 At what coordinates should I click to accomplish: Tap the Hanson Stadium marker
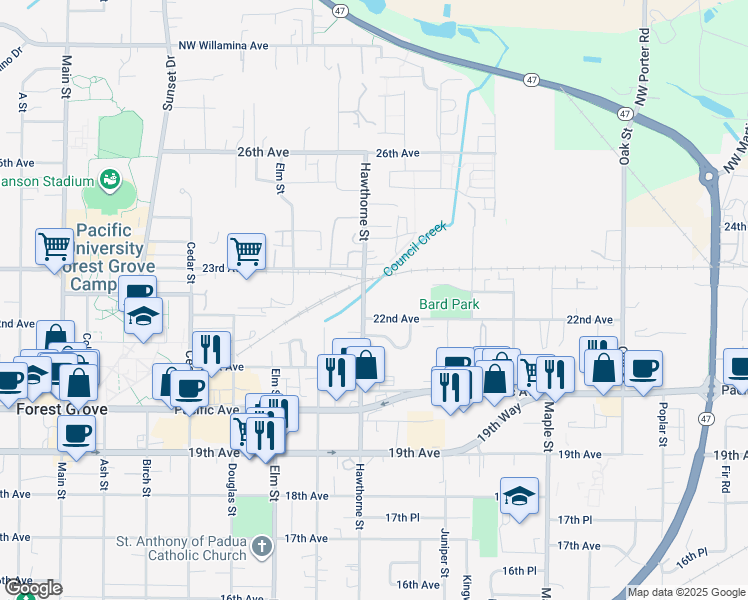click(110, 181)
